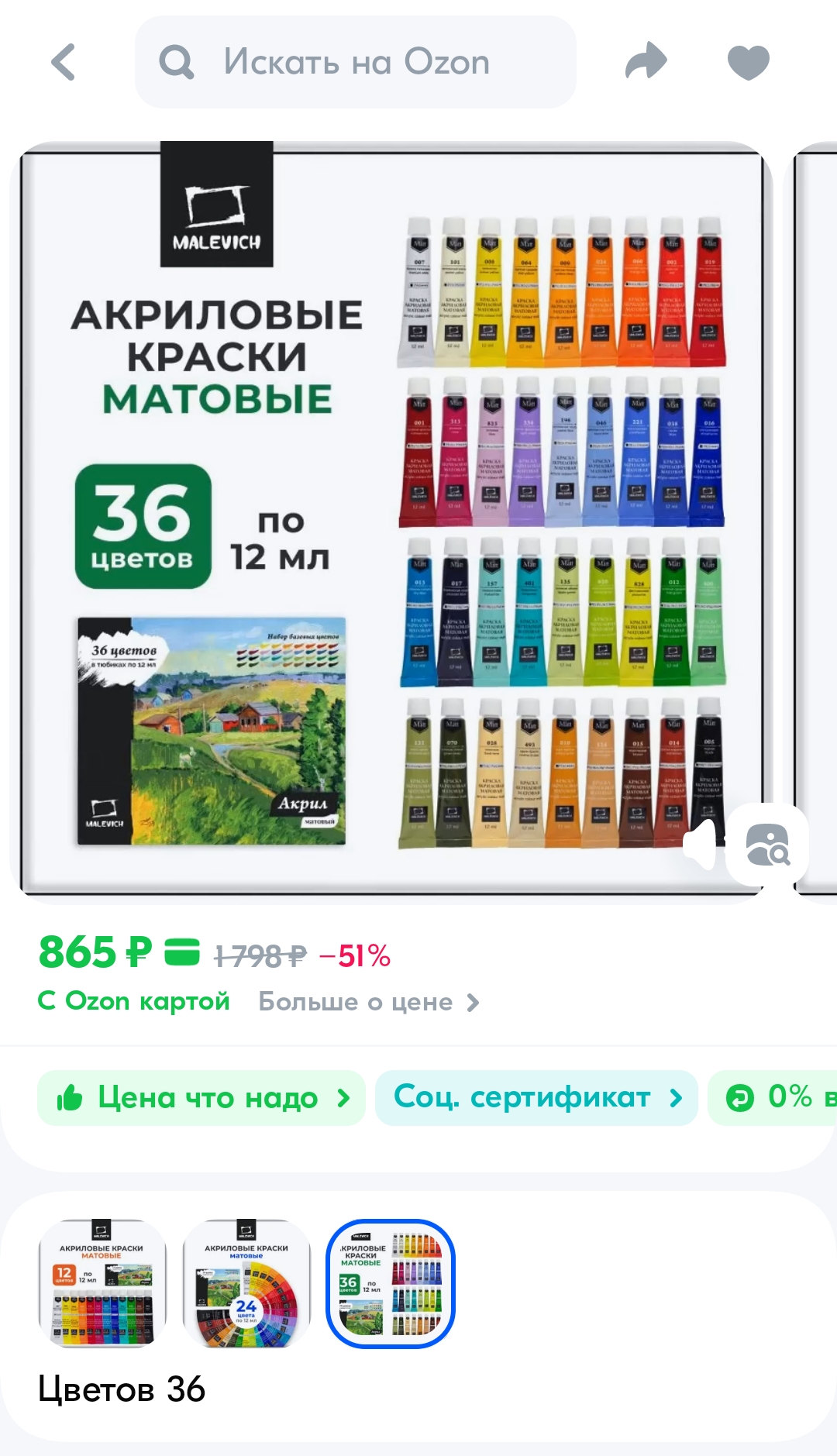Go back to the previous screen
Screen dimensions: 837x1456
point(64,62)
